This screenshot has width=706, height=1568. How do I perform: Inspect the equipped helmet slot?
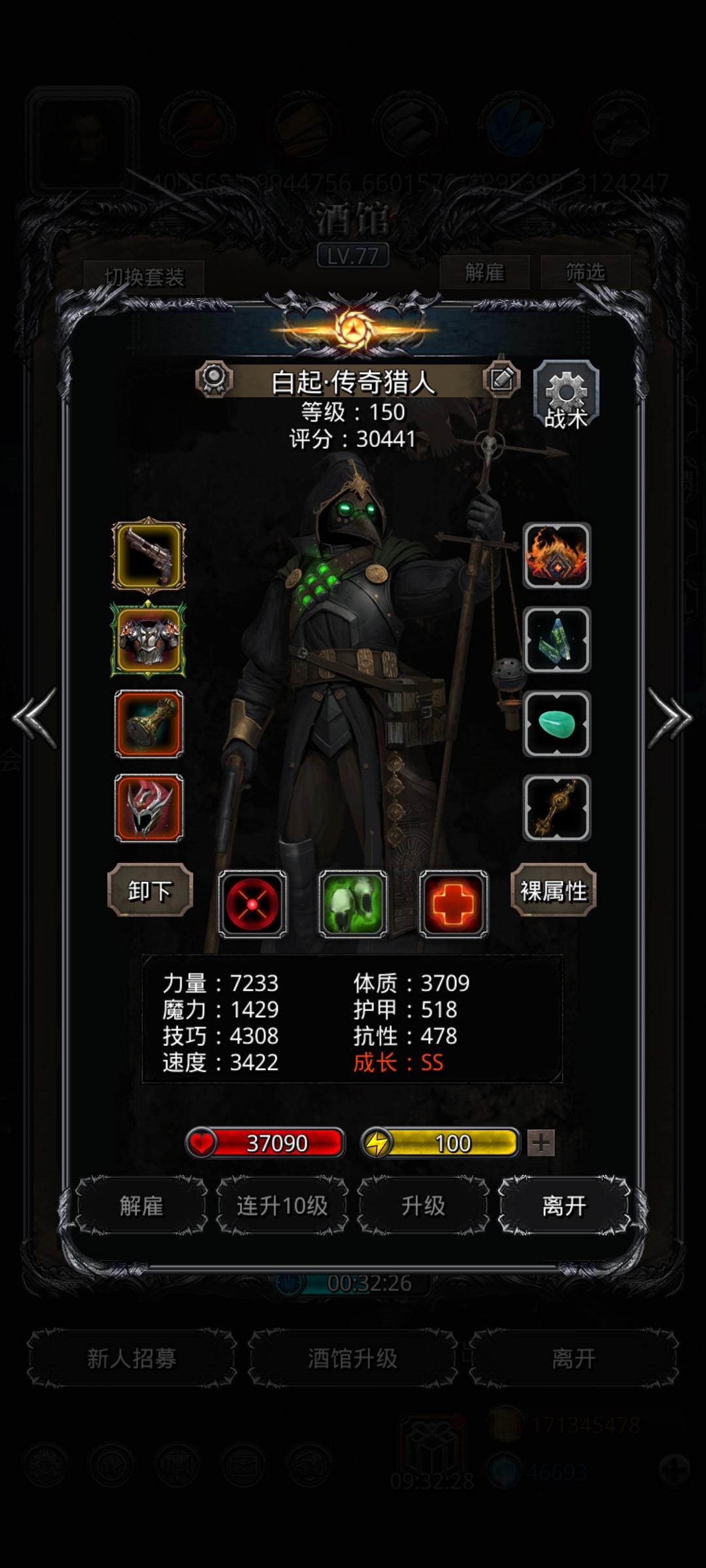(147, 809)
